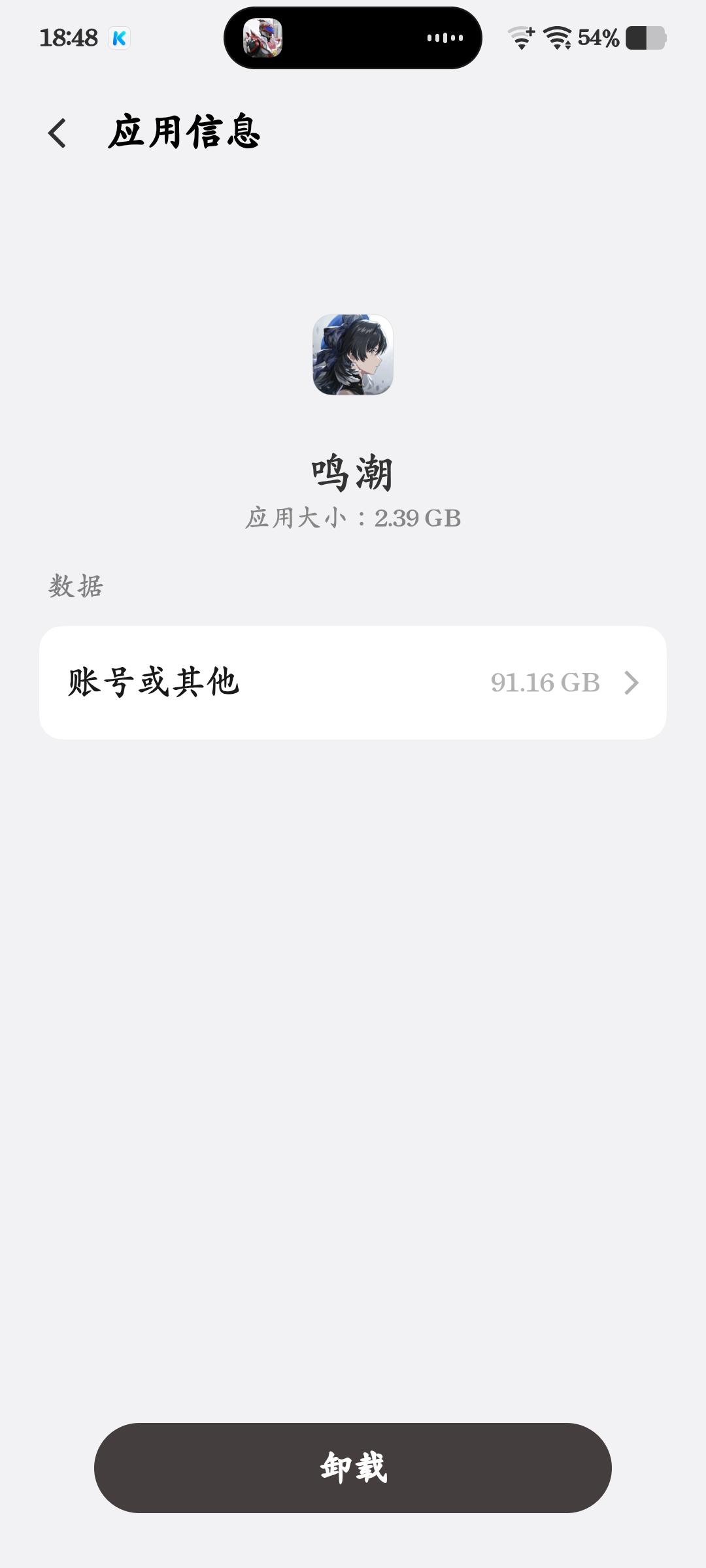Open the 账号或其他 data row
The image size is (706, 1568).
tap(353, 683)
